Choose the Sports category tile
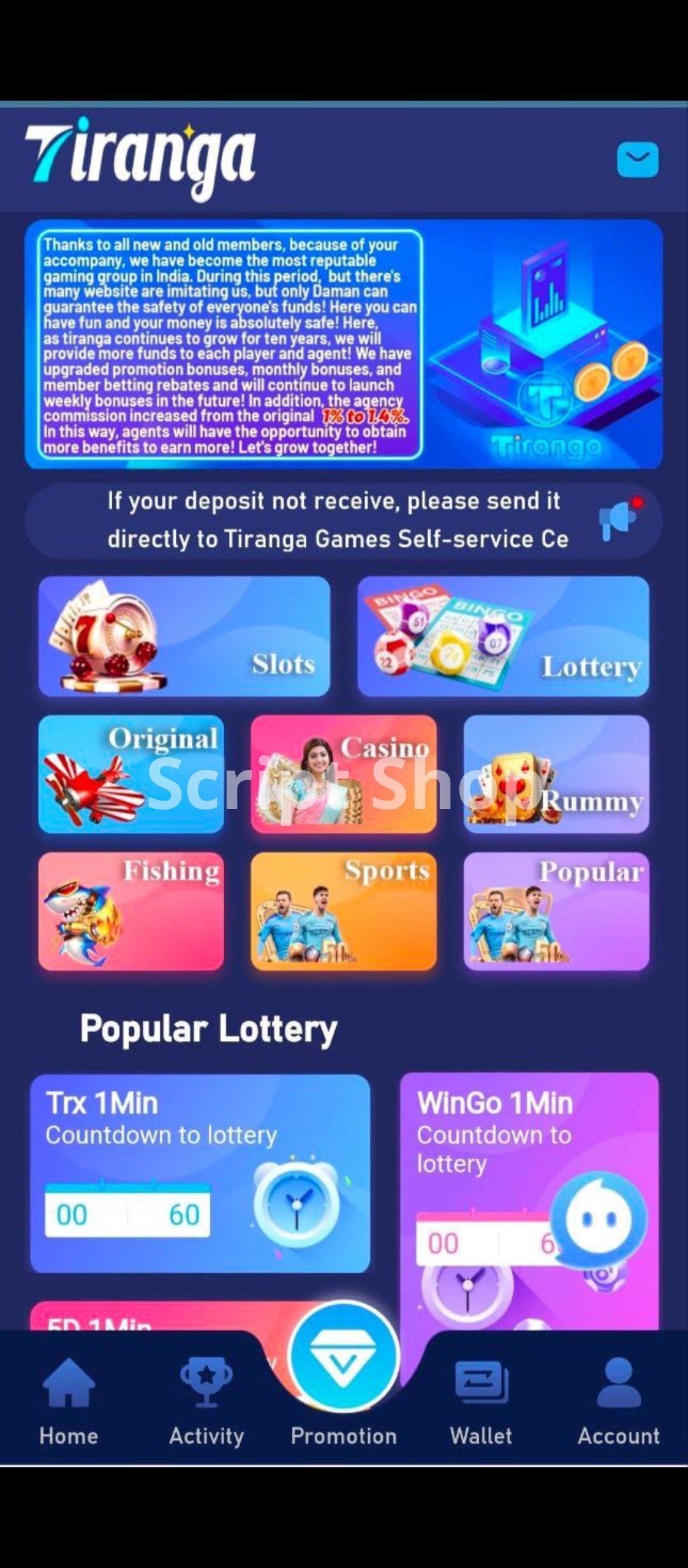 (344, 911)
